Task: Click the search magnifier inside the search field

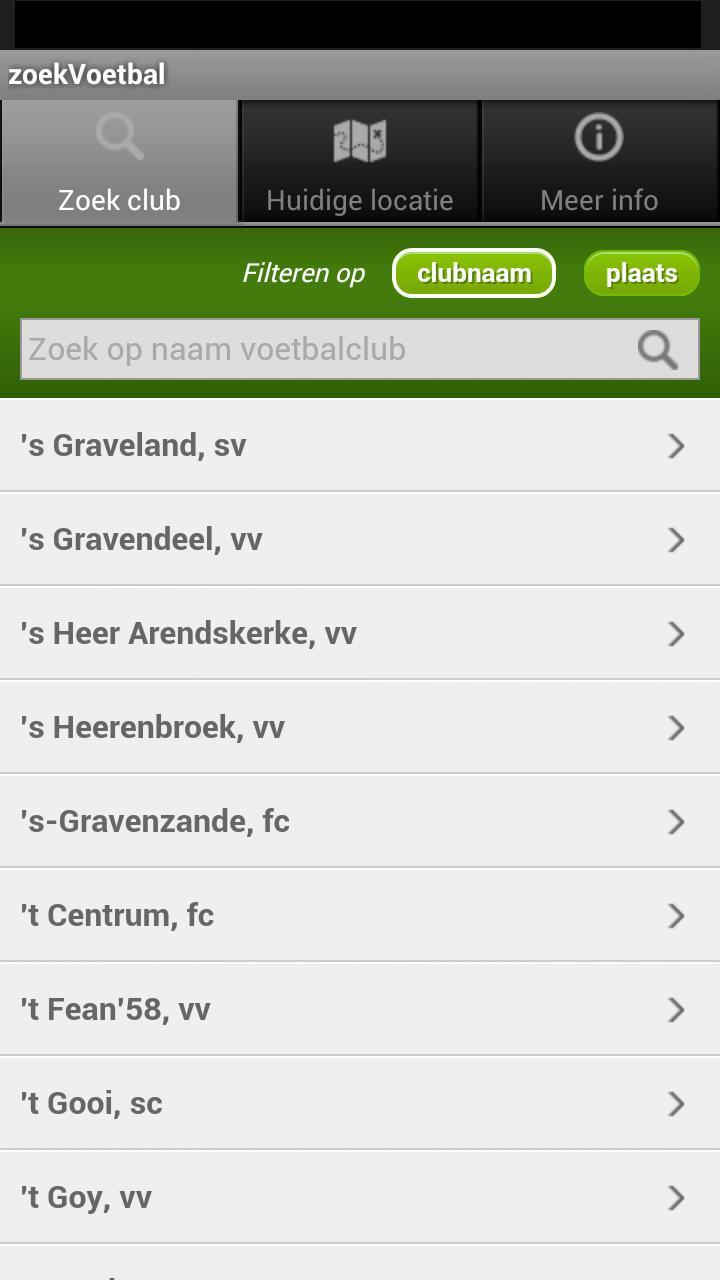Action: (x=657, y=348)
